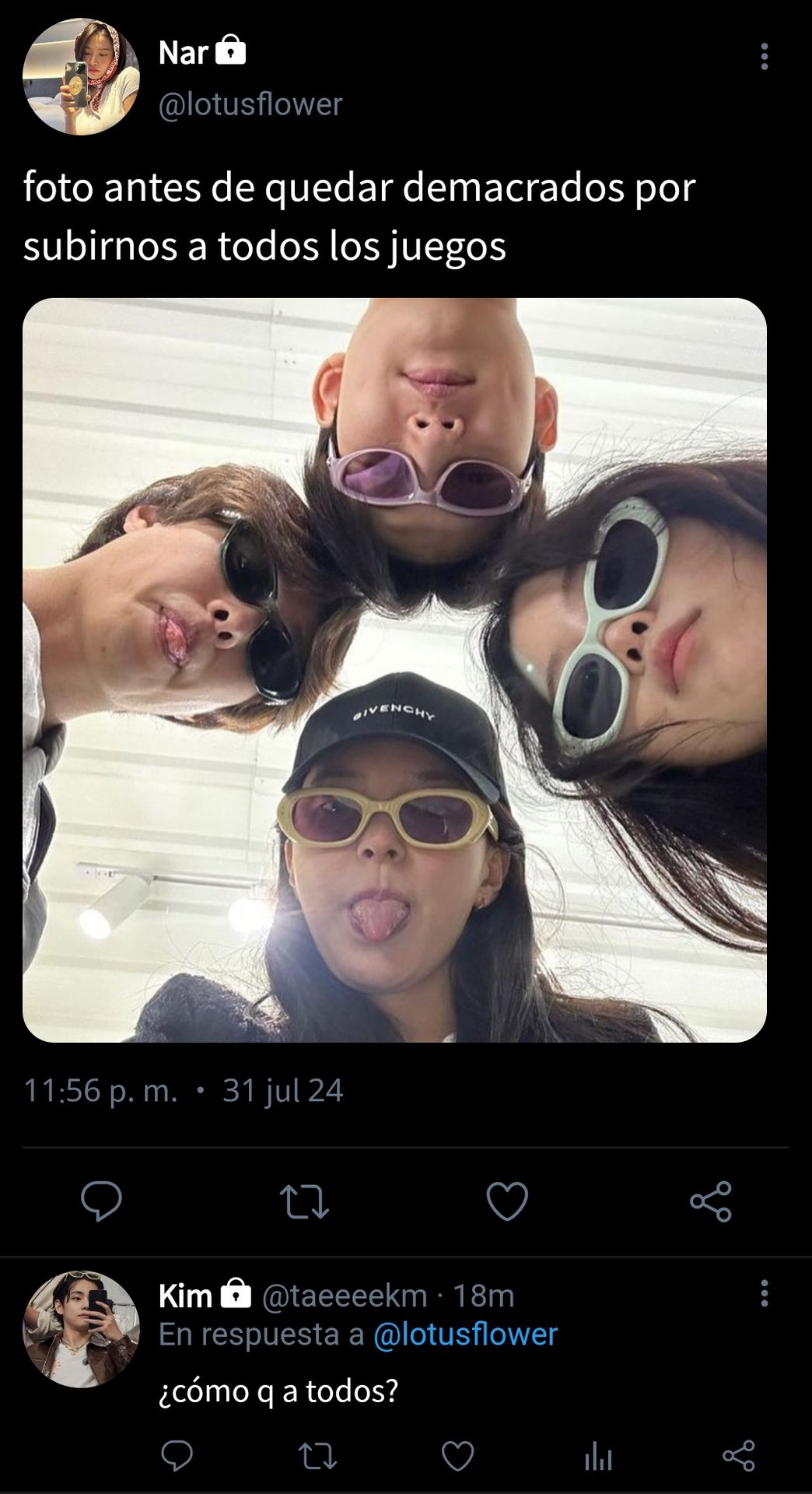Share Kim's reply

point(739,1455)
